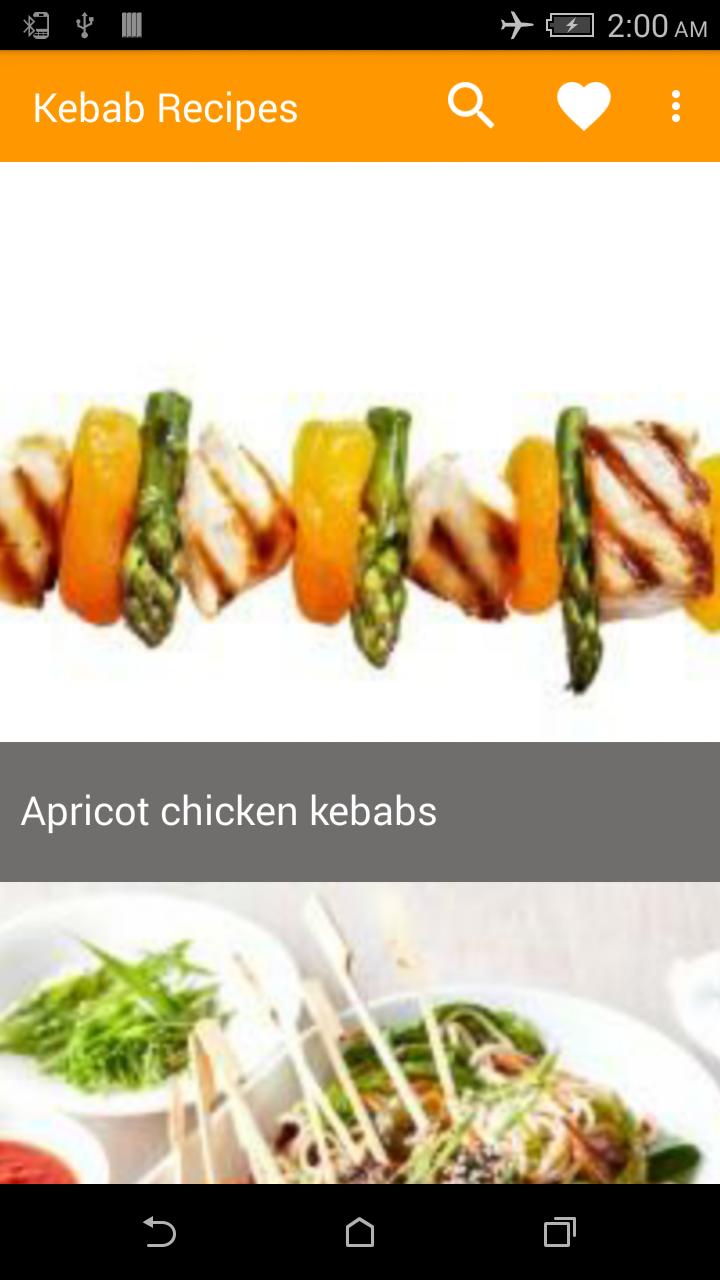Open the favorites heart icon
This screenshot has height=1280, width=720.
[x=583, y=104]
